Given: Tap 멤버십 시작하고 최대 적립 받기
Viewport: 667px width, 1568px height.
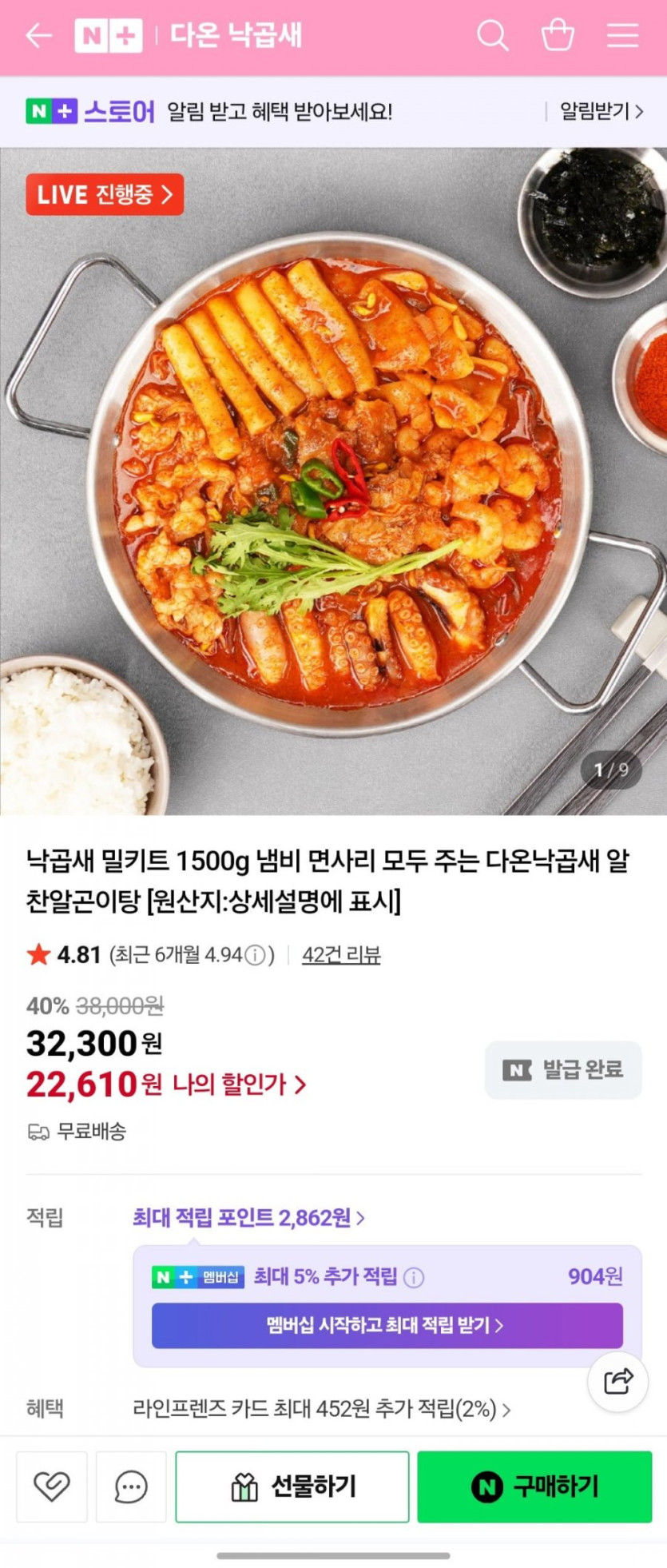Looking at the screenshot, I should click(387, 1325).
